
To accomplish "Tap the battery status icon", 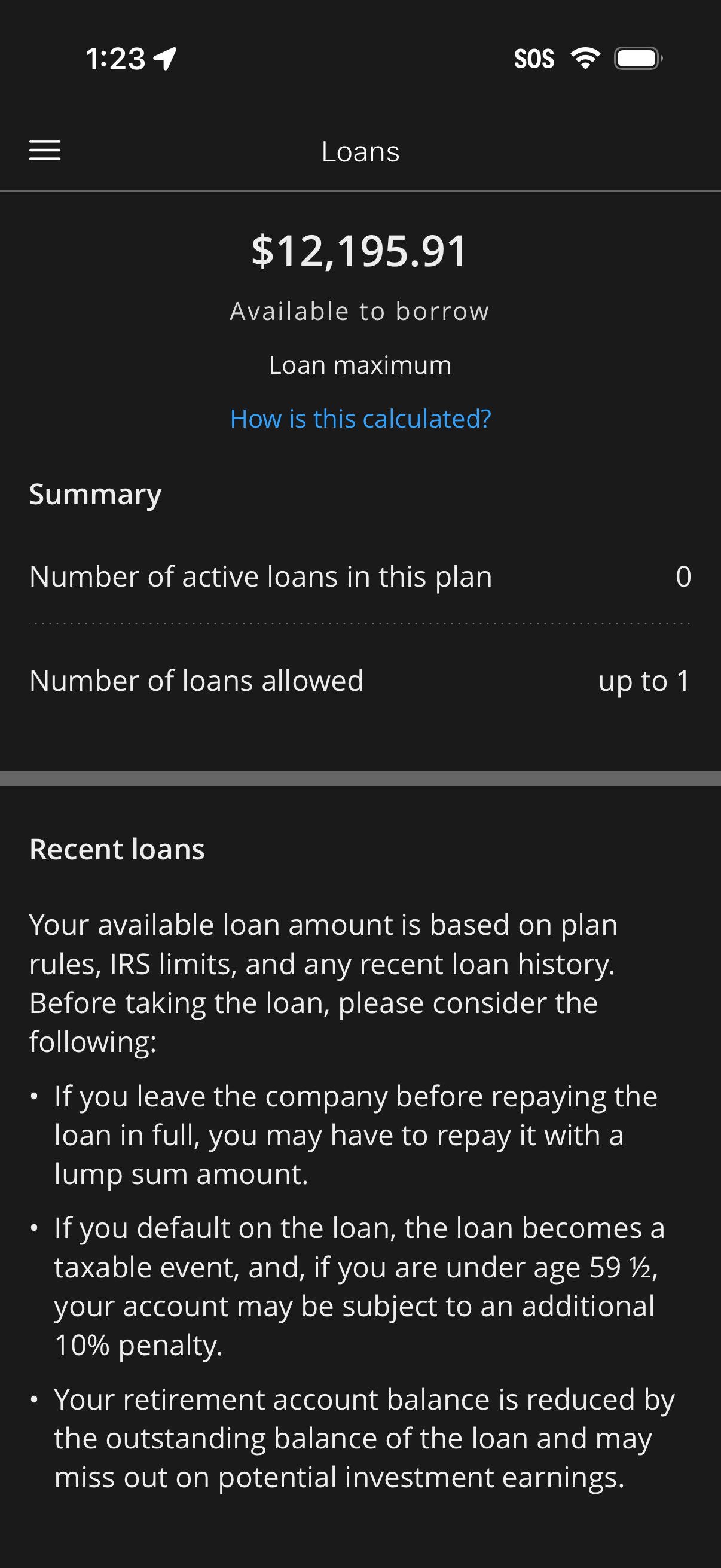I will [x=637, y=58].
